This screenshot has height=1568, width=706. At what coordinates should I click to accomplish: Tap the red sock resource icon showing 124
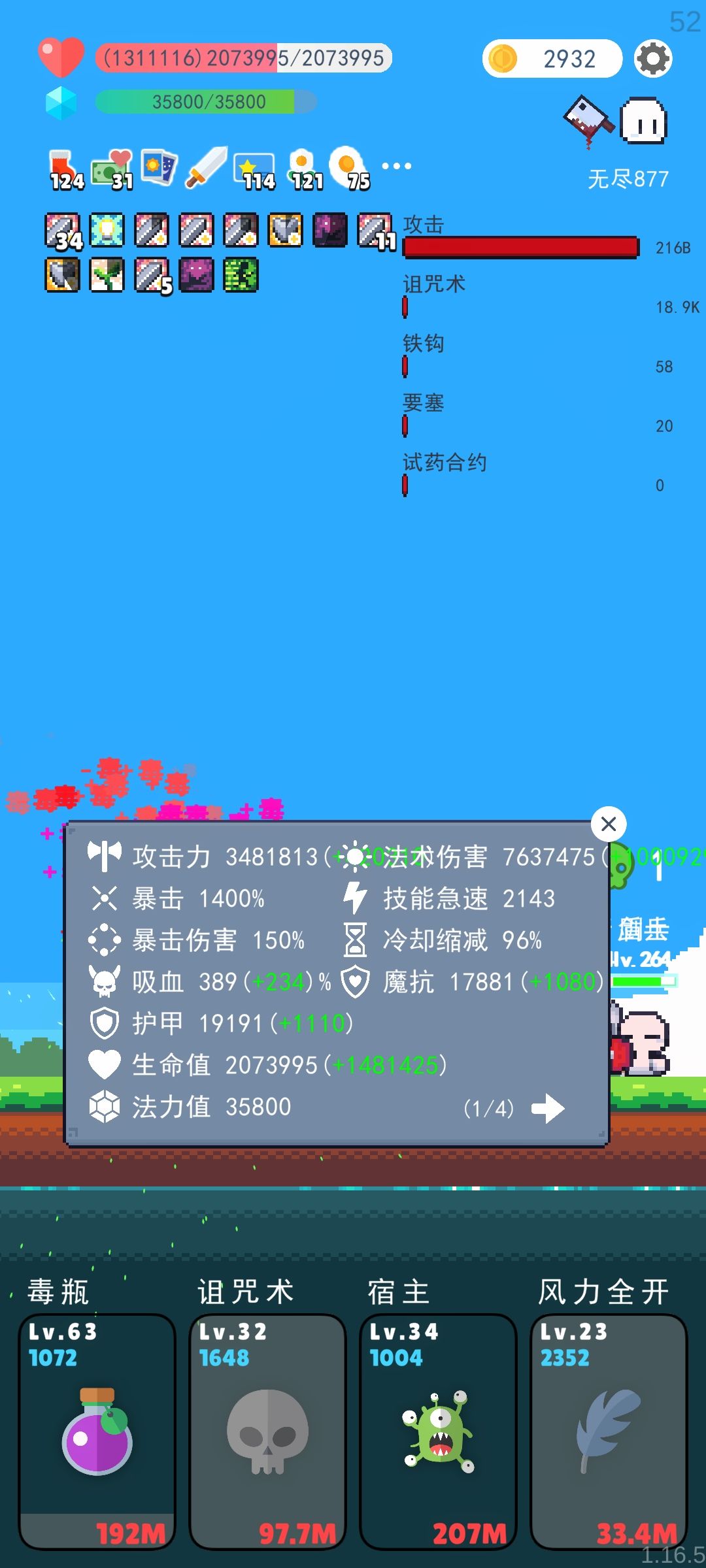pyautogui.click(x=63, y=165)
